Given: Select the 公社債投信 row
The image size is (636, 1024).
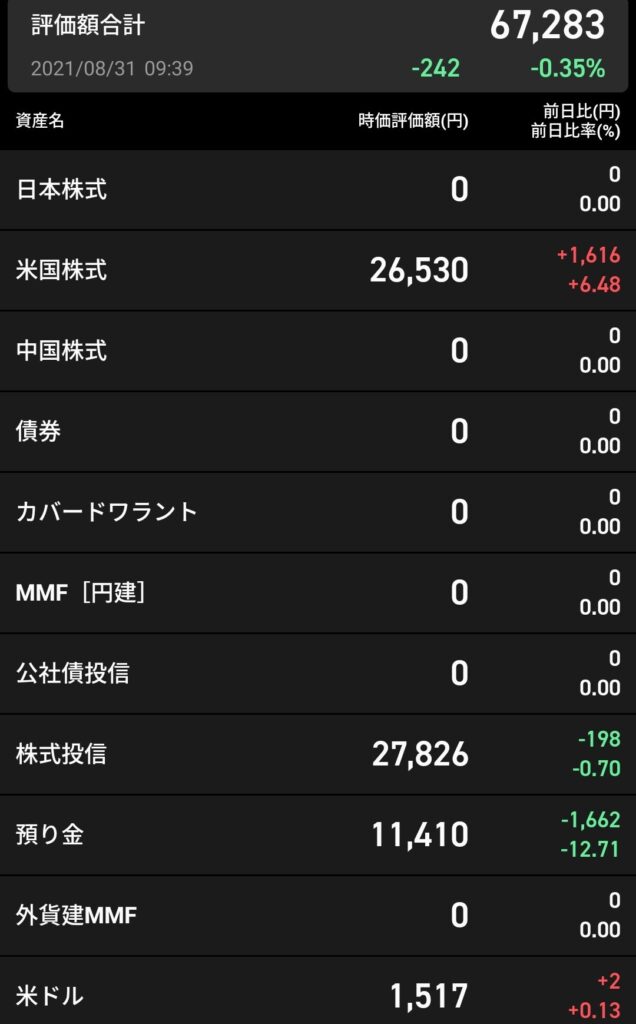Looking at the screenshot, I should point(318,674).
